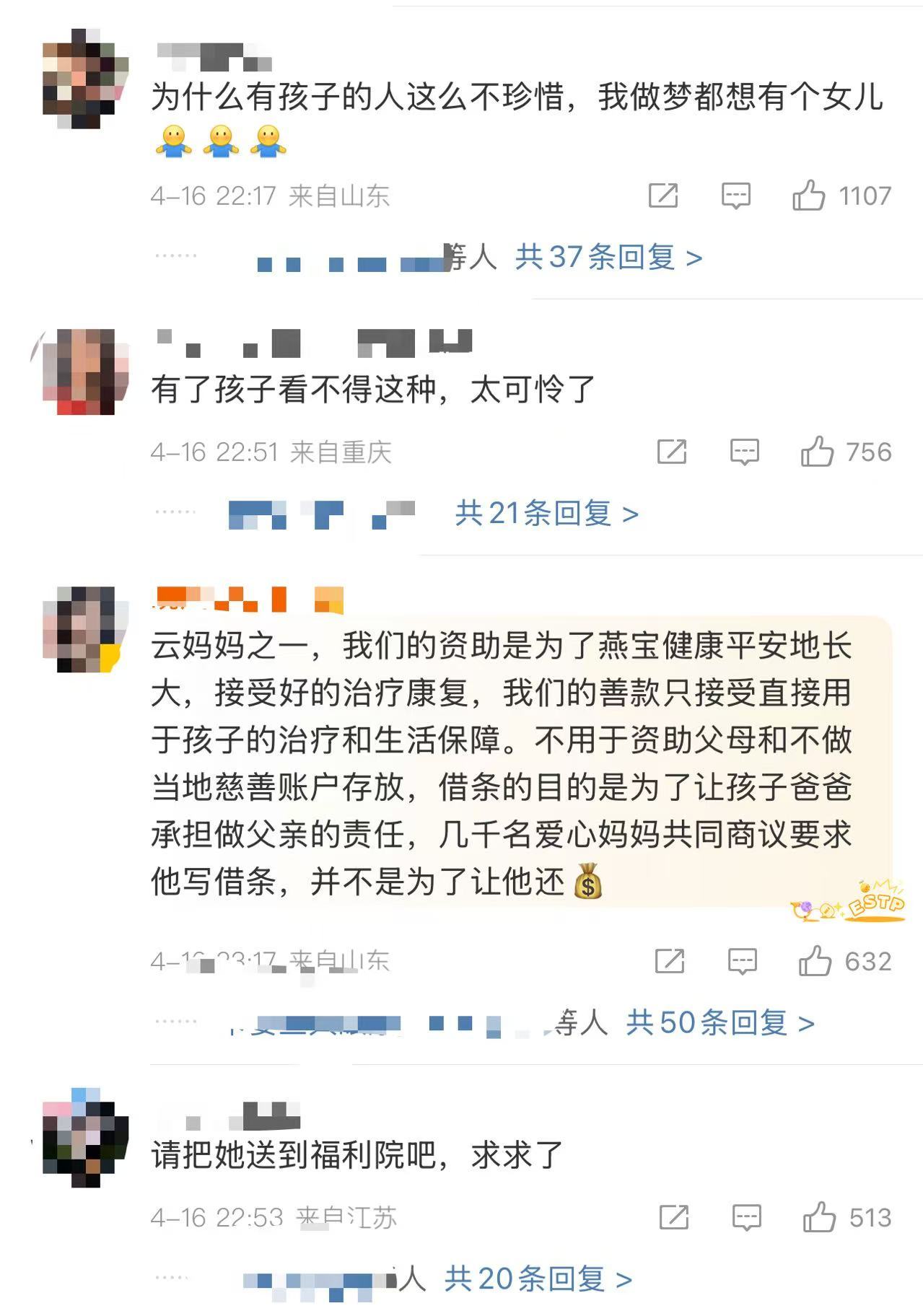View 共50条回复 replies
Image resolution: width=923 pixels, height=1316 pixels.
coord(719,1022)
